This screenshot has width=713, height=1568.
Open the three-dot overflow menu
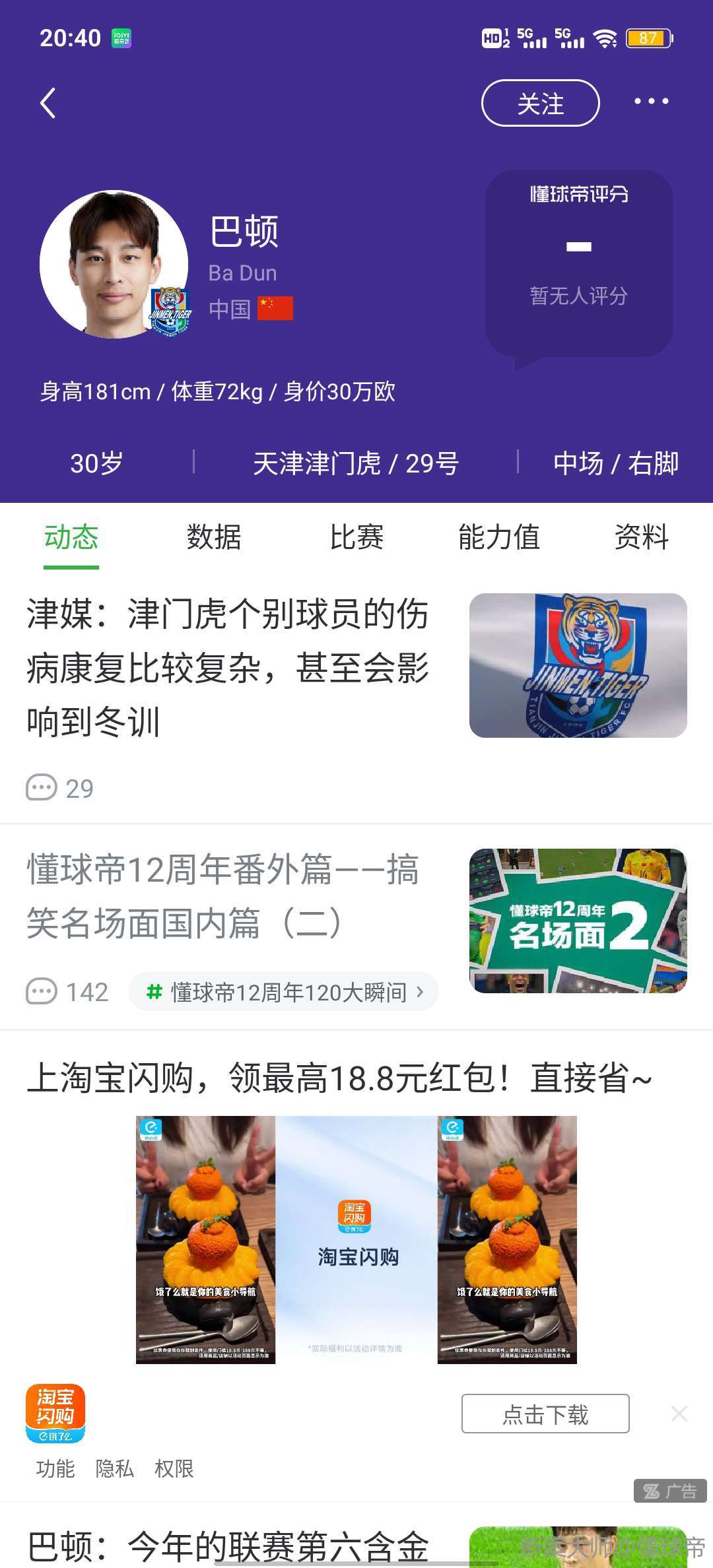[x=651, y=102]
